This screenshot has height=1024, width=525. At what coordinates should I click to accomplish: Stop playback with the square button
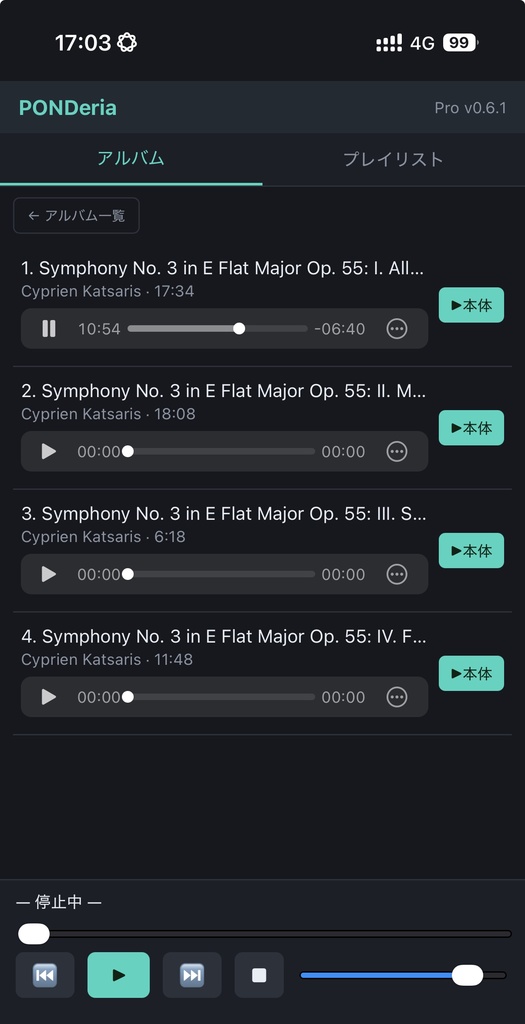point(259,975)
